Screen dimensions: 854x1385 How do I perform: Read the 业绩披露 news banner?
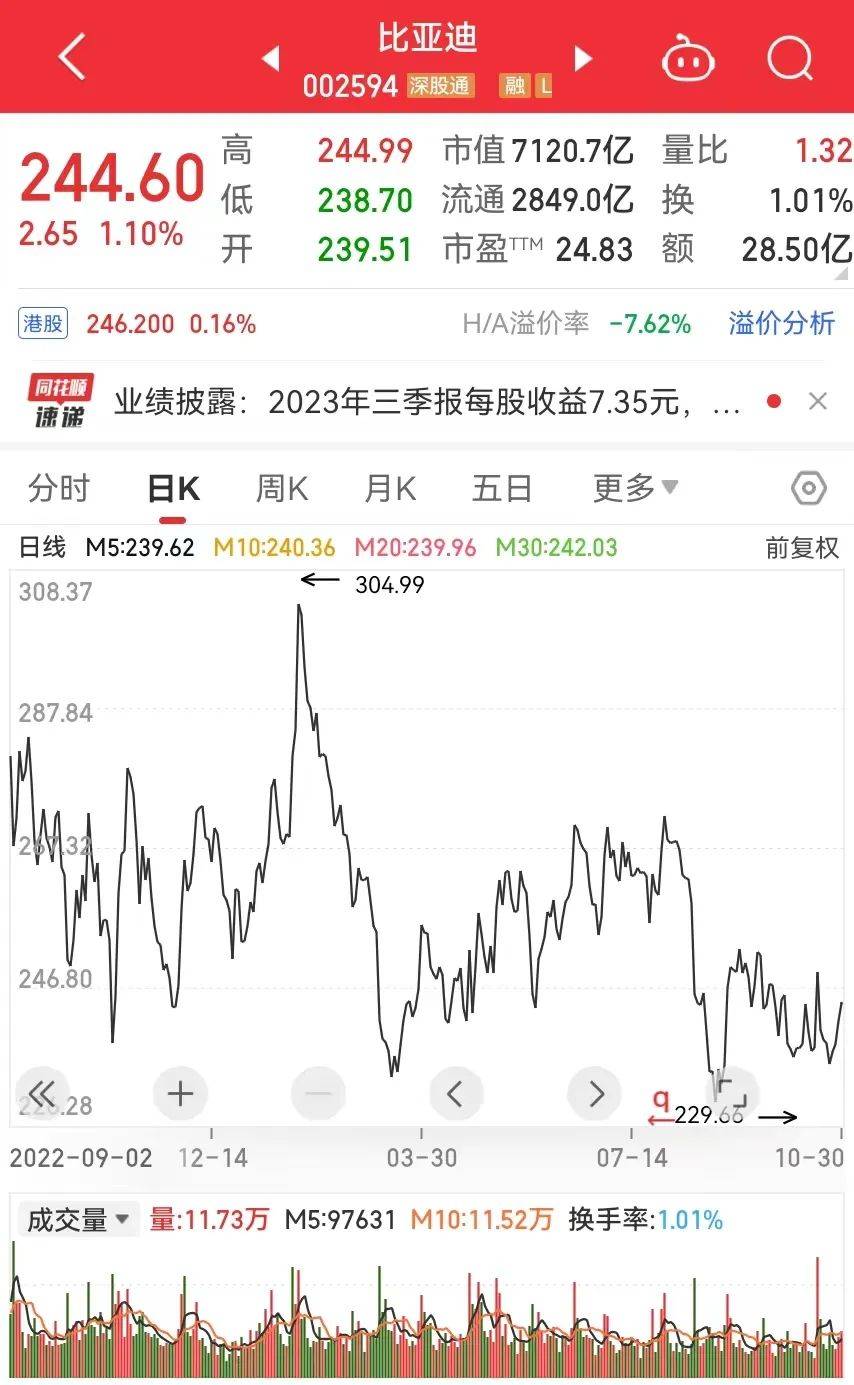coord(426,403)
